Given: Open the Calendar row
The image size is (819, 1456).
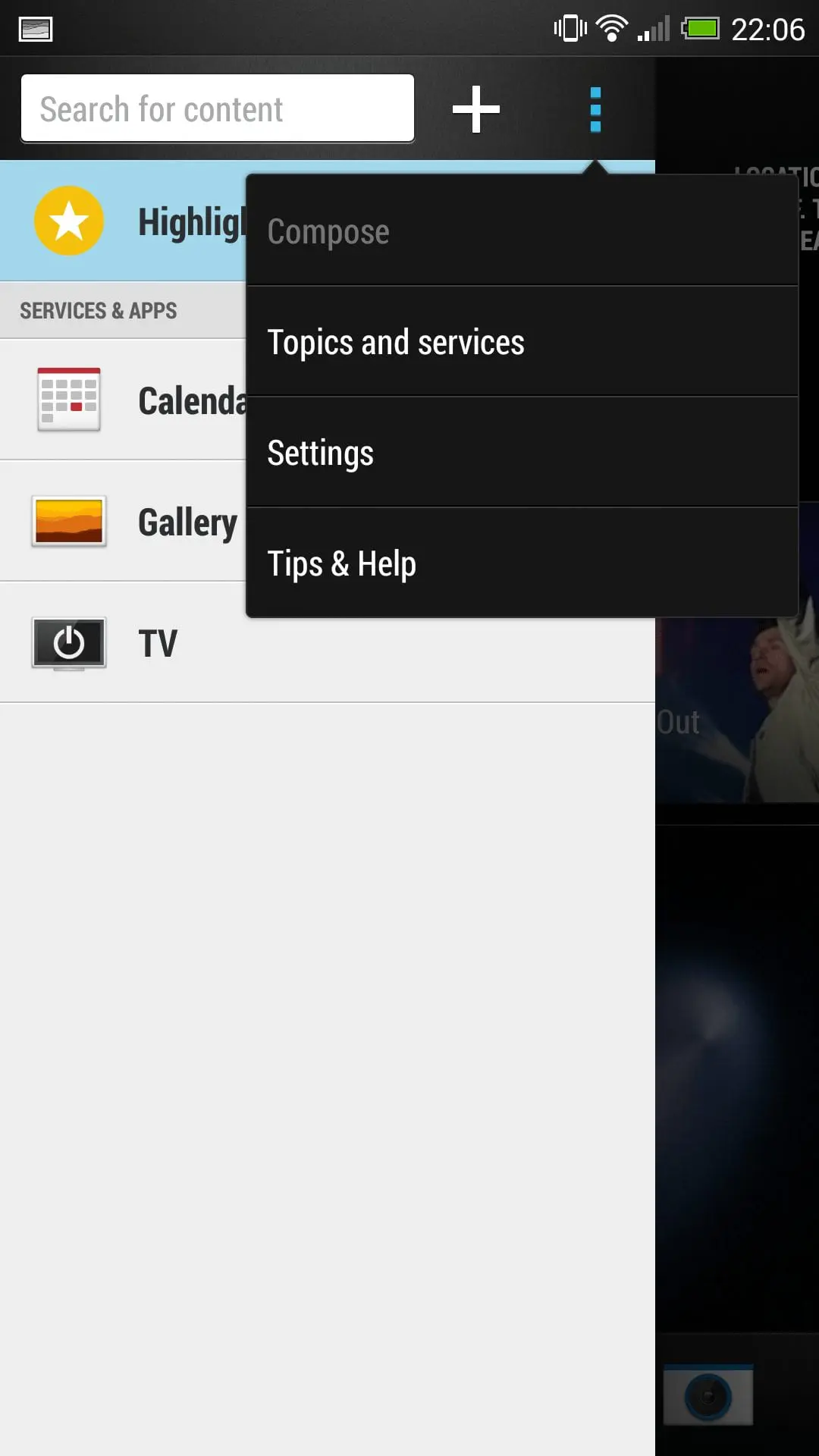Looking at the screenshot, I should [x=123, y=400].
